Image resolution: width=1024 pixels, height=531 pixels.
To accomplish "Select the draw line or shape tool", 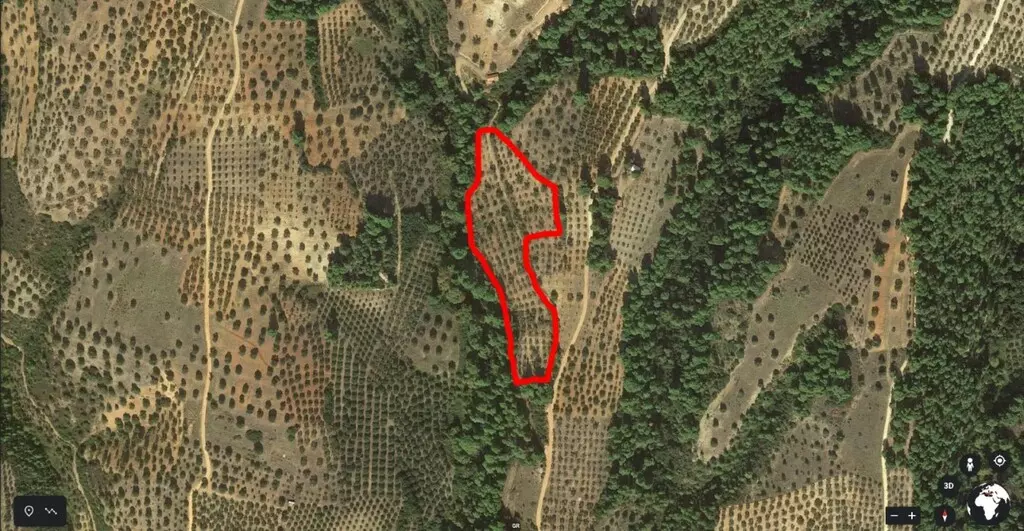I will pos(51,511).
